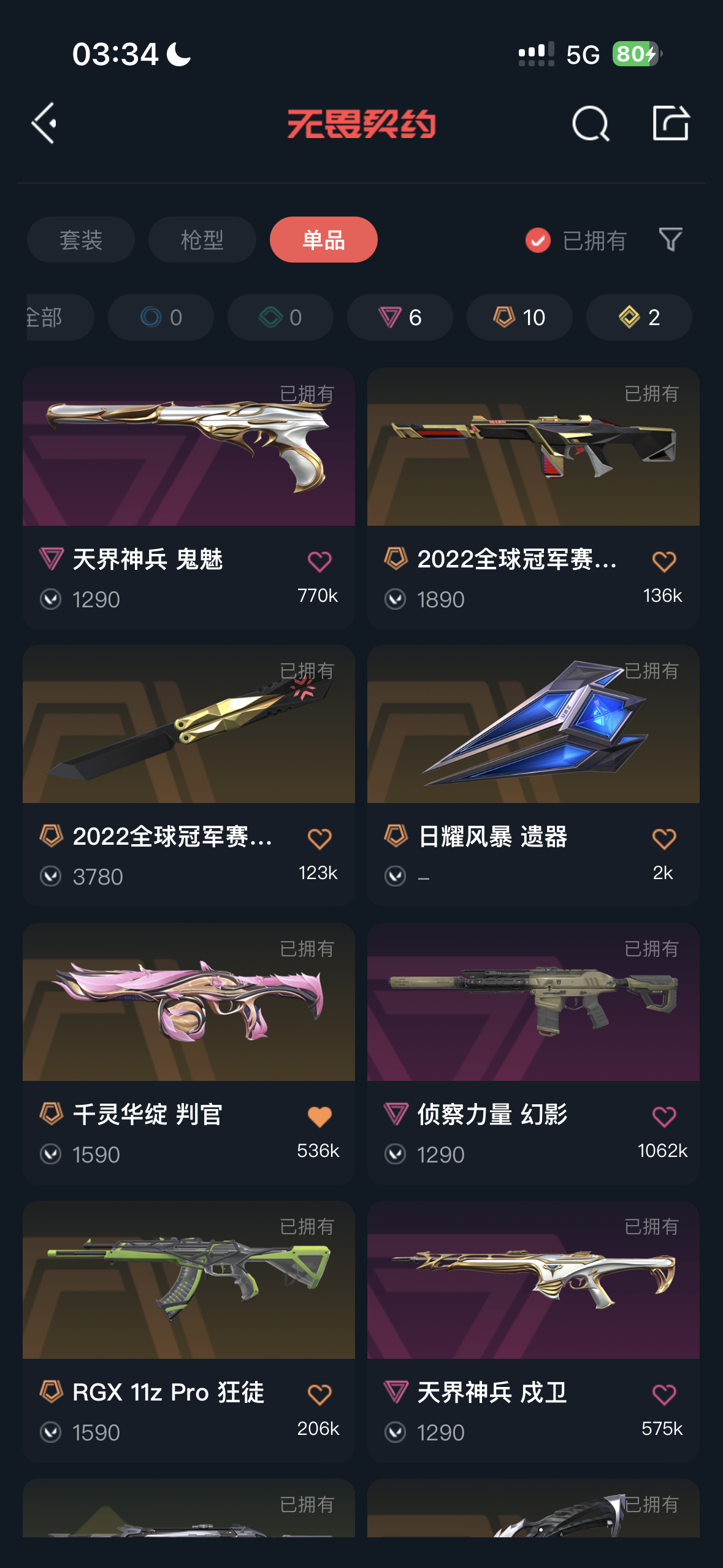Open the search icon in header
The width and height of the screenshot is (723, 1568).
pyautogui.click(x=590, y=123)
